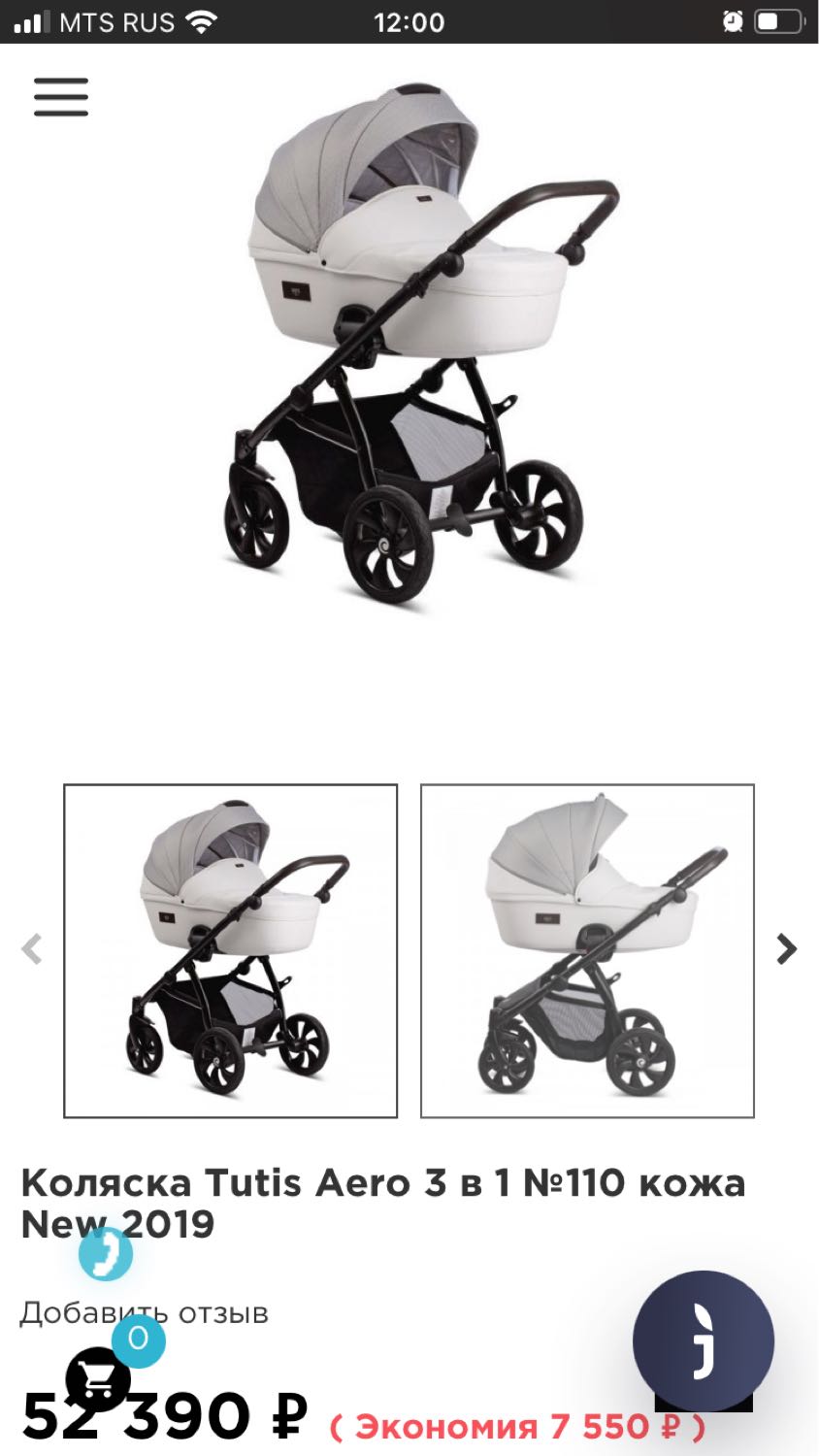Open the round chat widget button
This screenshot has height=1456, width=819.
point(704,1341)
